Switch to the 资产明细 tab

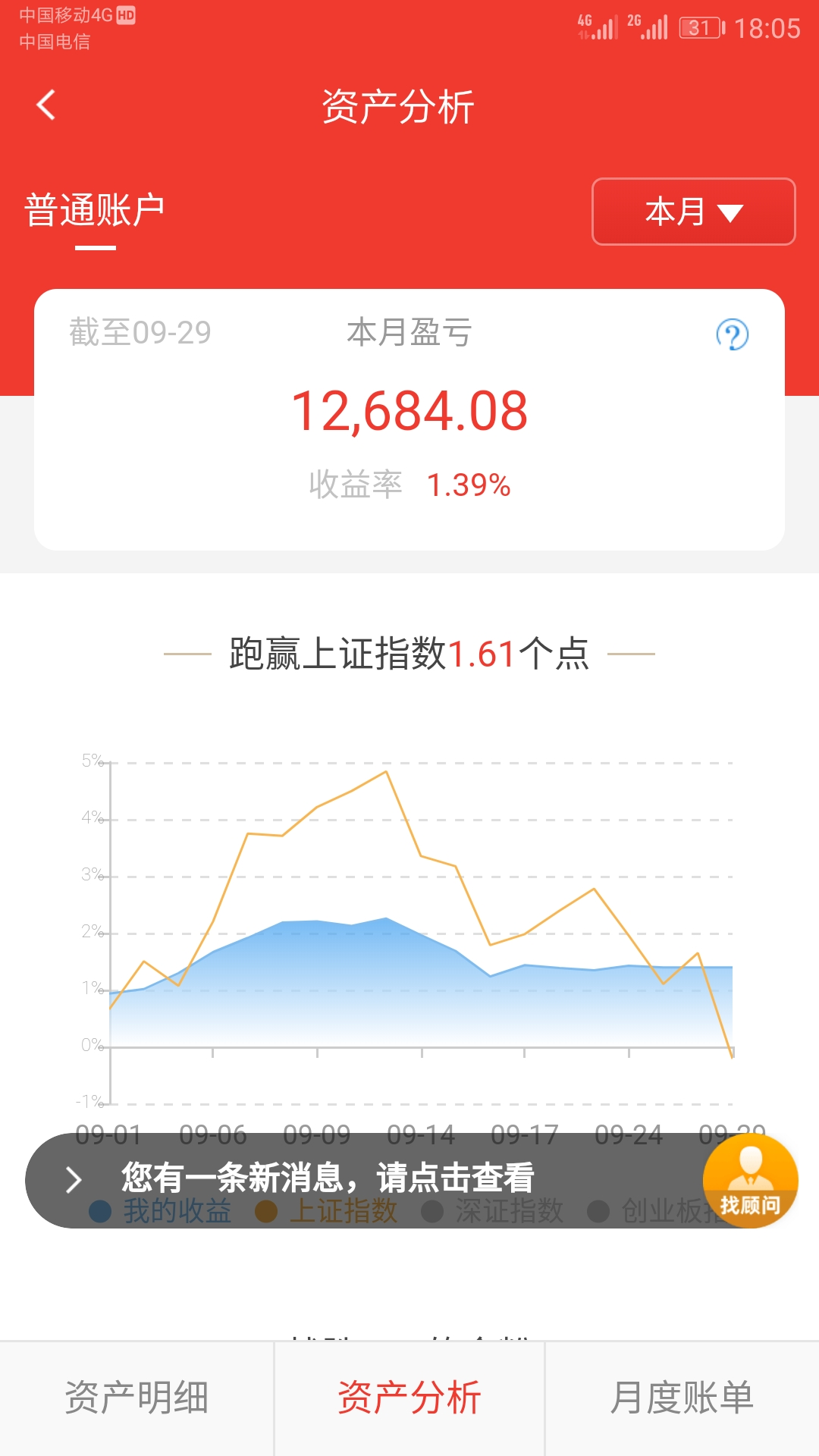pyautogui.click(x=136, y=1398)
